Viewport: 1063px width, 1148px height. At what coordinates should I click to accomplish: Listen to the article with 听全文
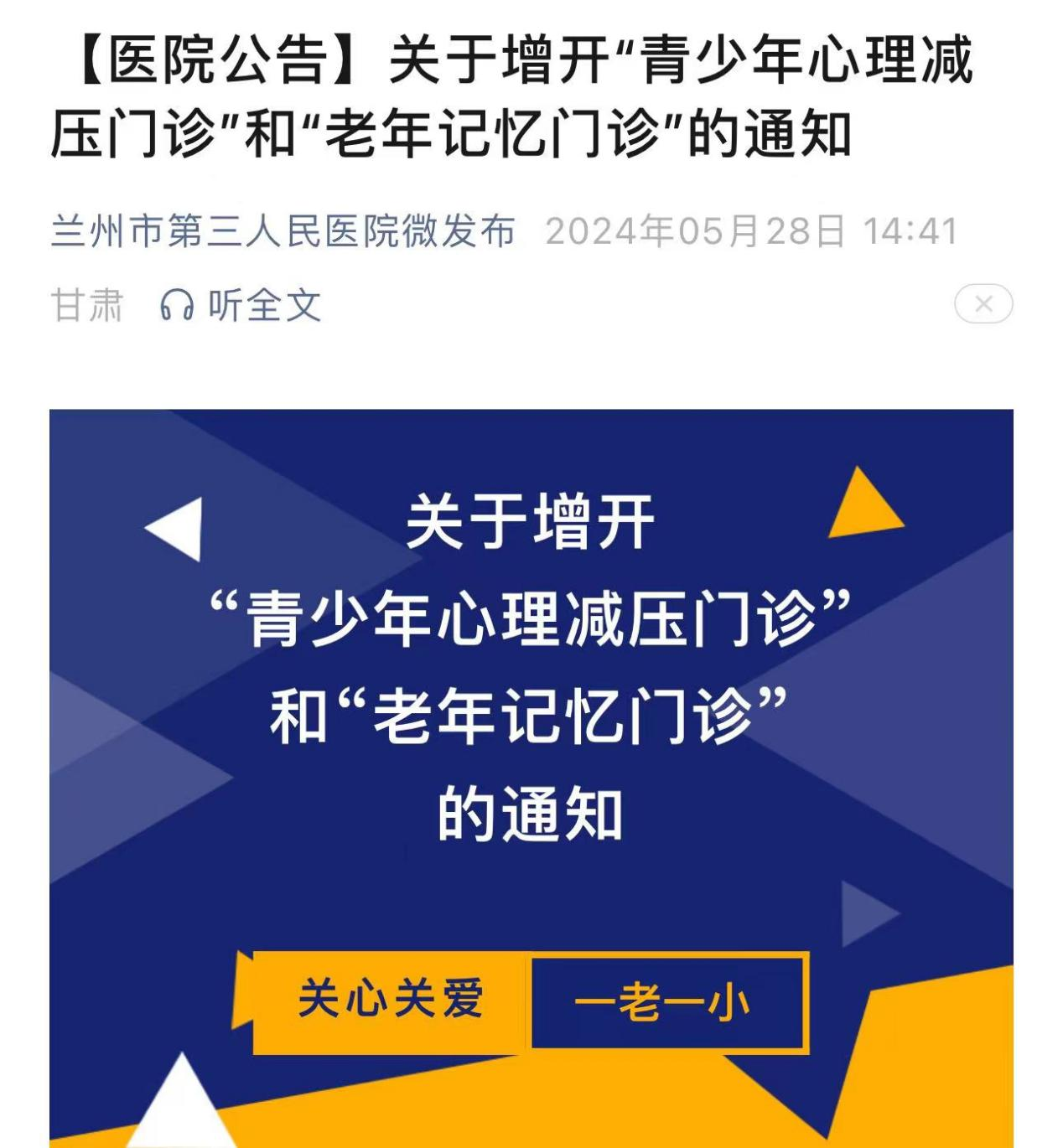point(241,305)
